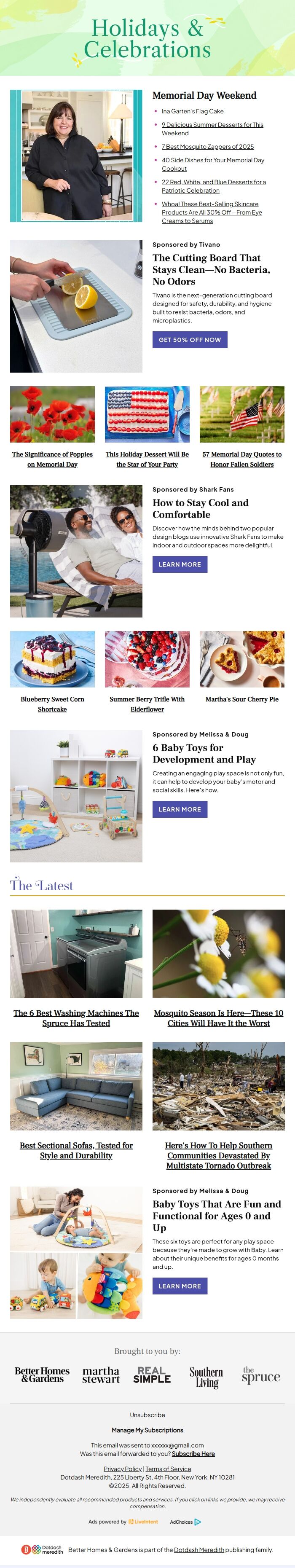295x1568 pixels.
Task: Open Martha's Sour Cherry Pie recipe
Action: click(x=241, y=699)
